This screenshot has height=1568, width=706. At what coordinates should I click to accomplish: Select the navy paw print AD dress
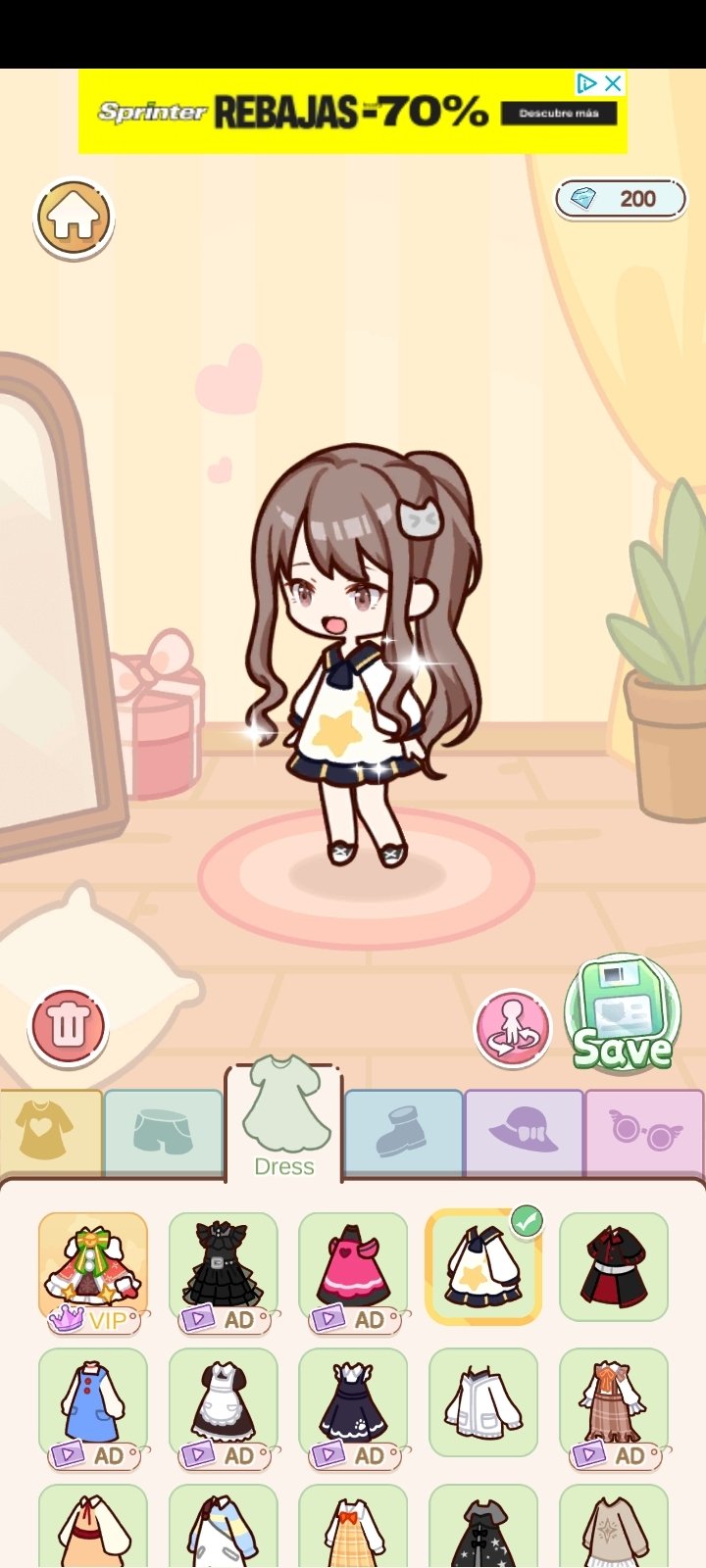coord(353,1407)
